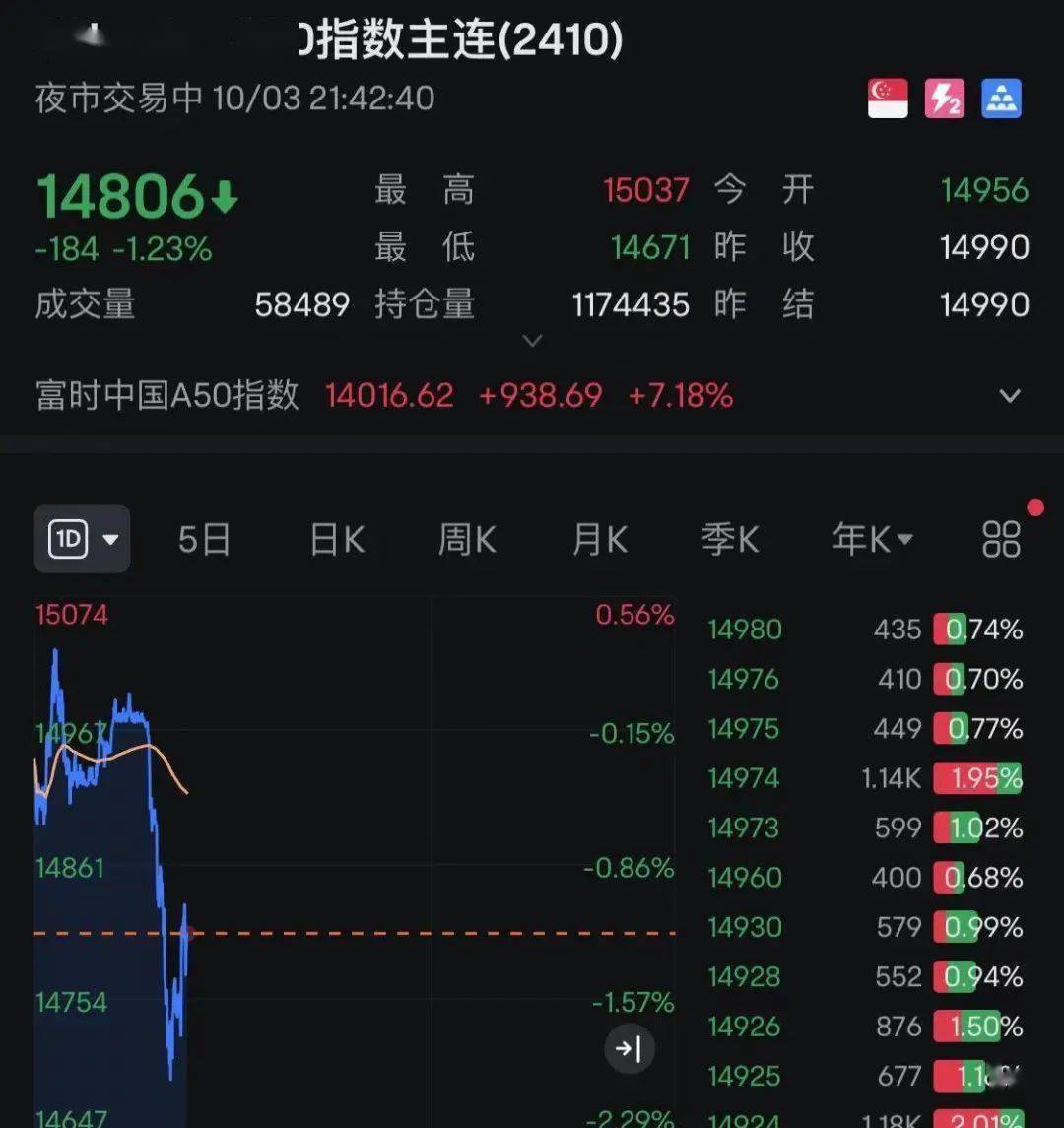Switch to the 日K tab
The height and width of the screenshot is (1128, 1064).
[336, 538]
